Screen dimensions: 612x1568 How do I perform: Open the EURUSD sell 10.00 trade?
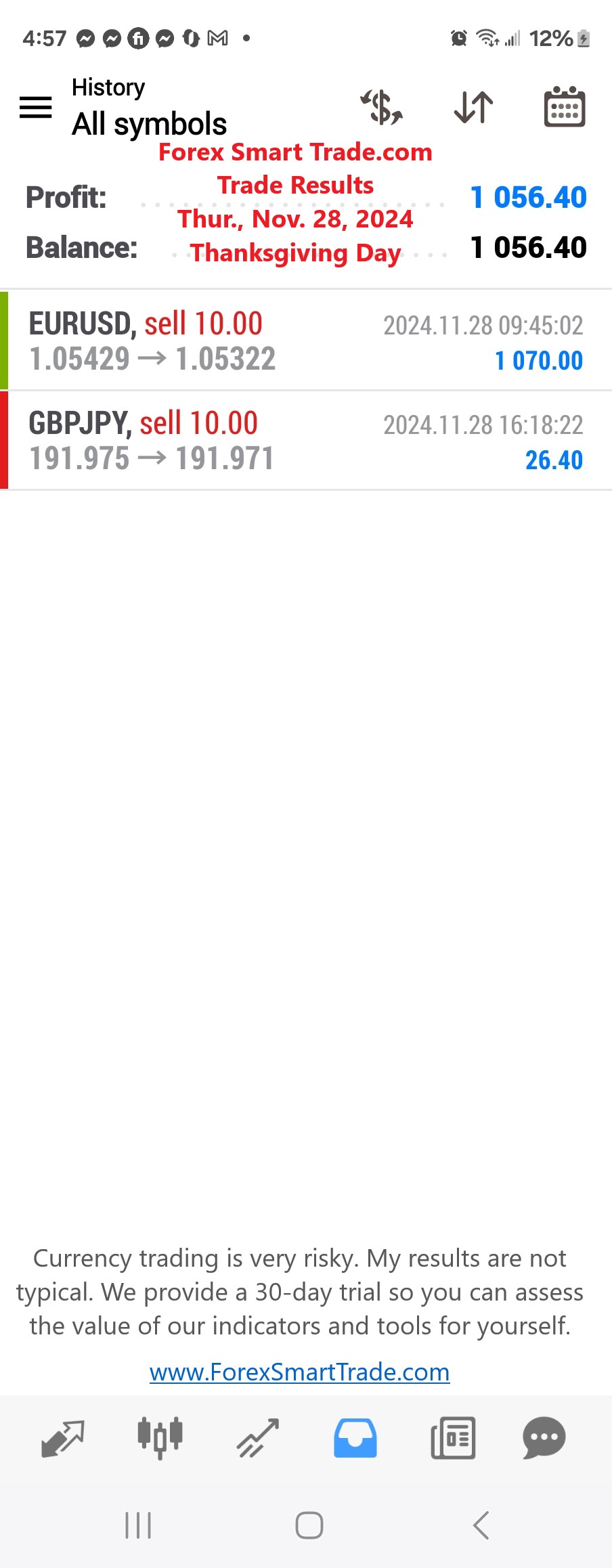click(305, 341)
